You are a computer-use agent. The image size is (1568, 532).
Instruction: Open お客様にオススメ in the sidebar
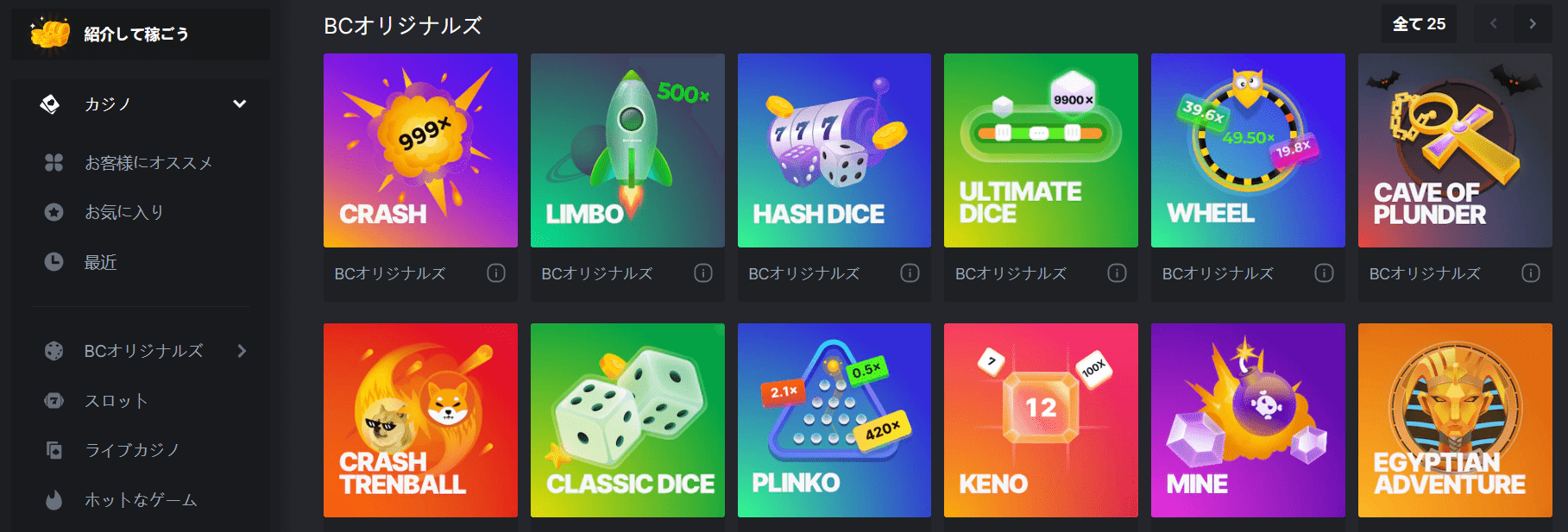pos(148,163)
